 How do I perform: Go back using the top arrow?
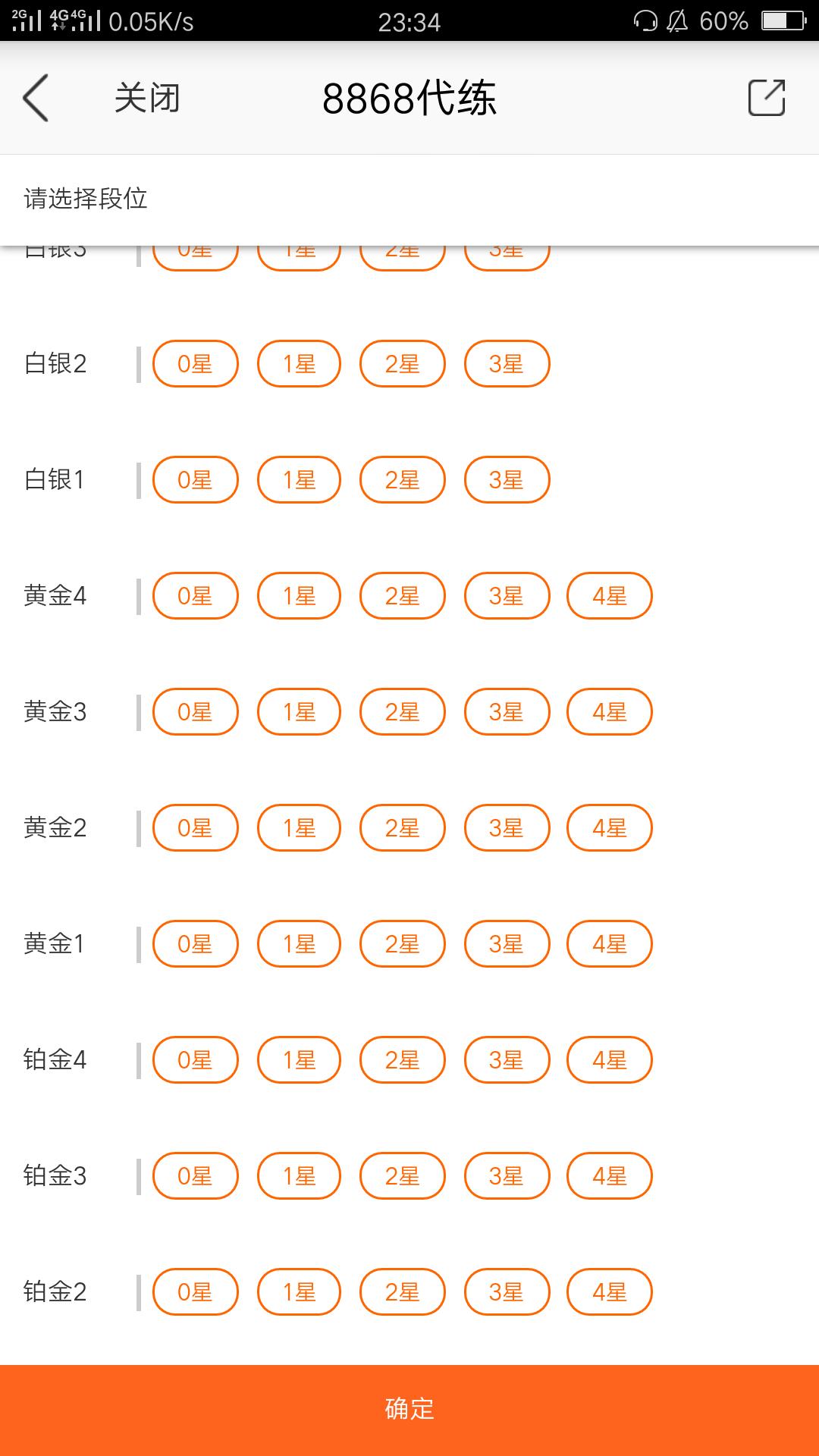pyautogui.click(x=36, y=98)
